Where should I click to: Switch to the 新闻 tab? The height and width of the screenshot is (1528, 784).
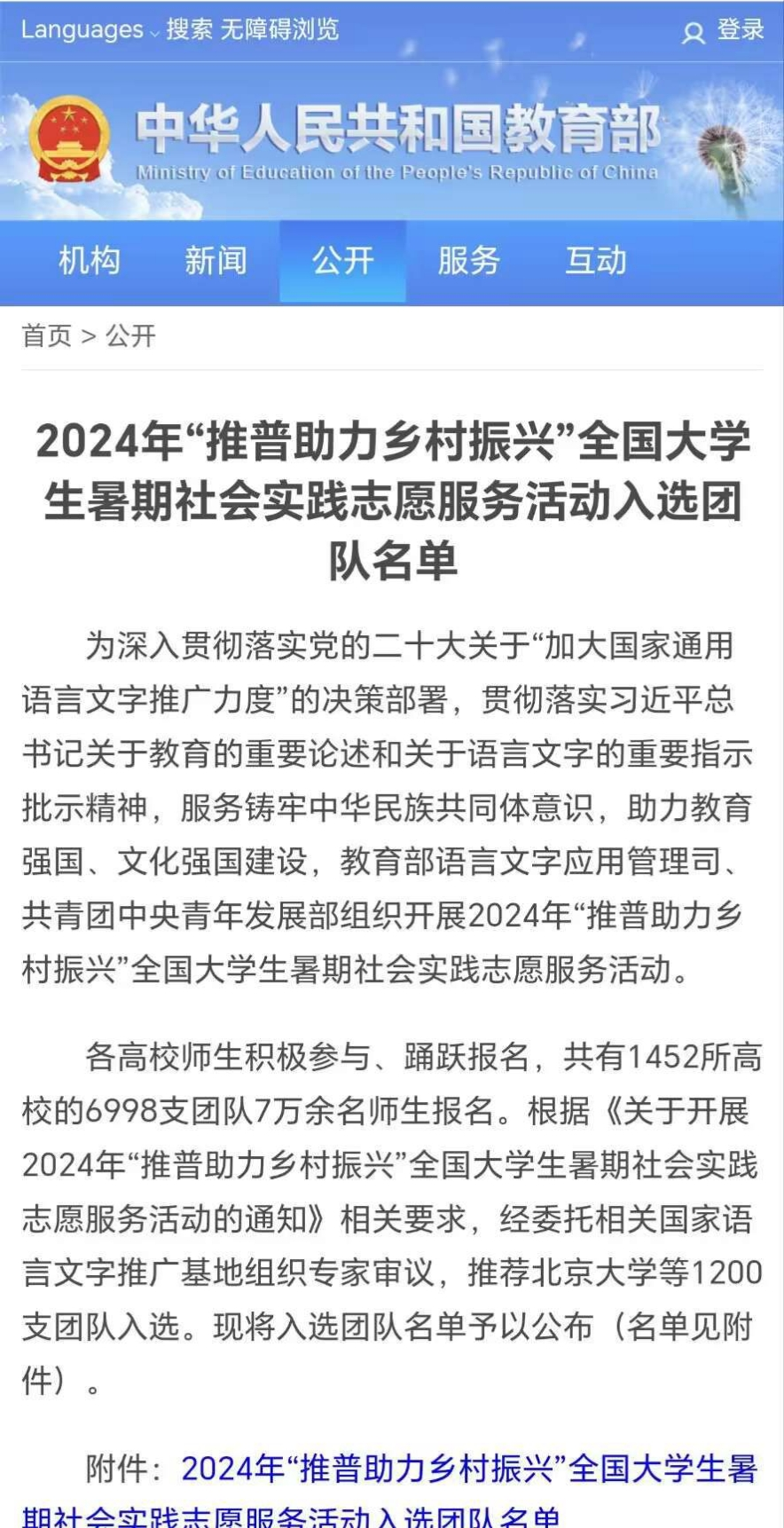[216, 261]
